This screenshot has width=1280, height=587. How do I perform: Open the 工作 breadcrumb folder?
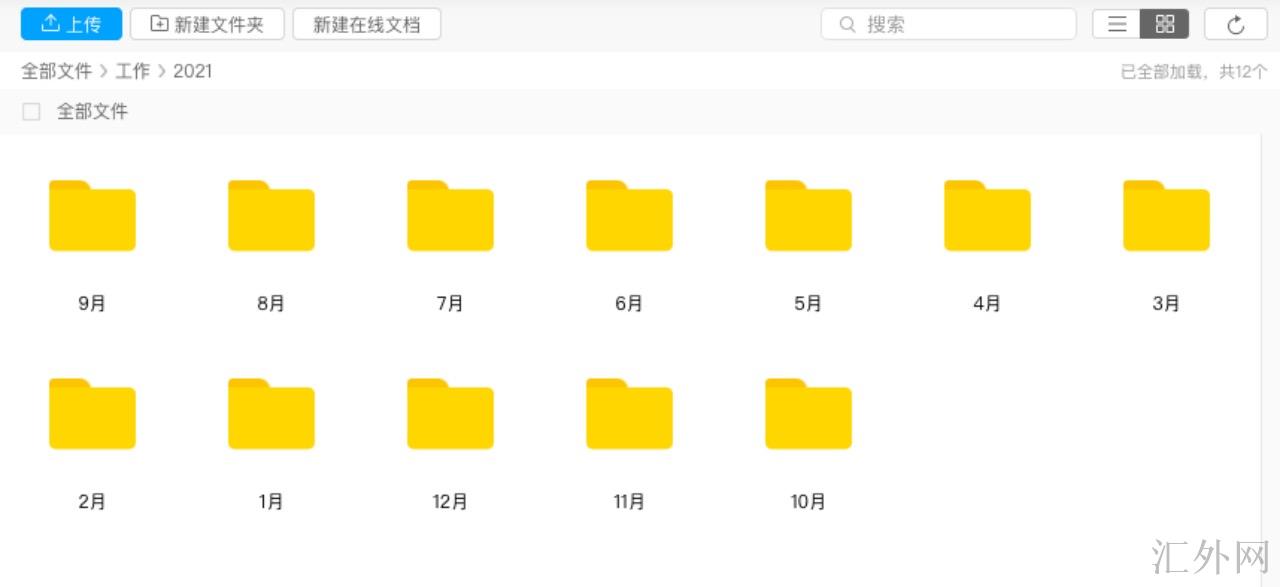[132, 71]
